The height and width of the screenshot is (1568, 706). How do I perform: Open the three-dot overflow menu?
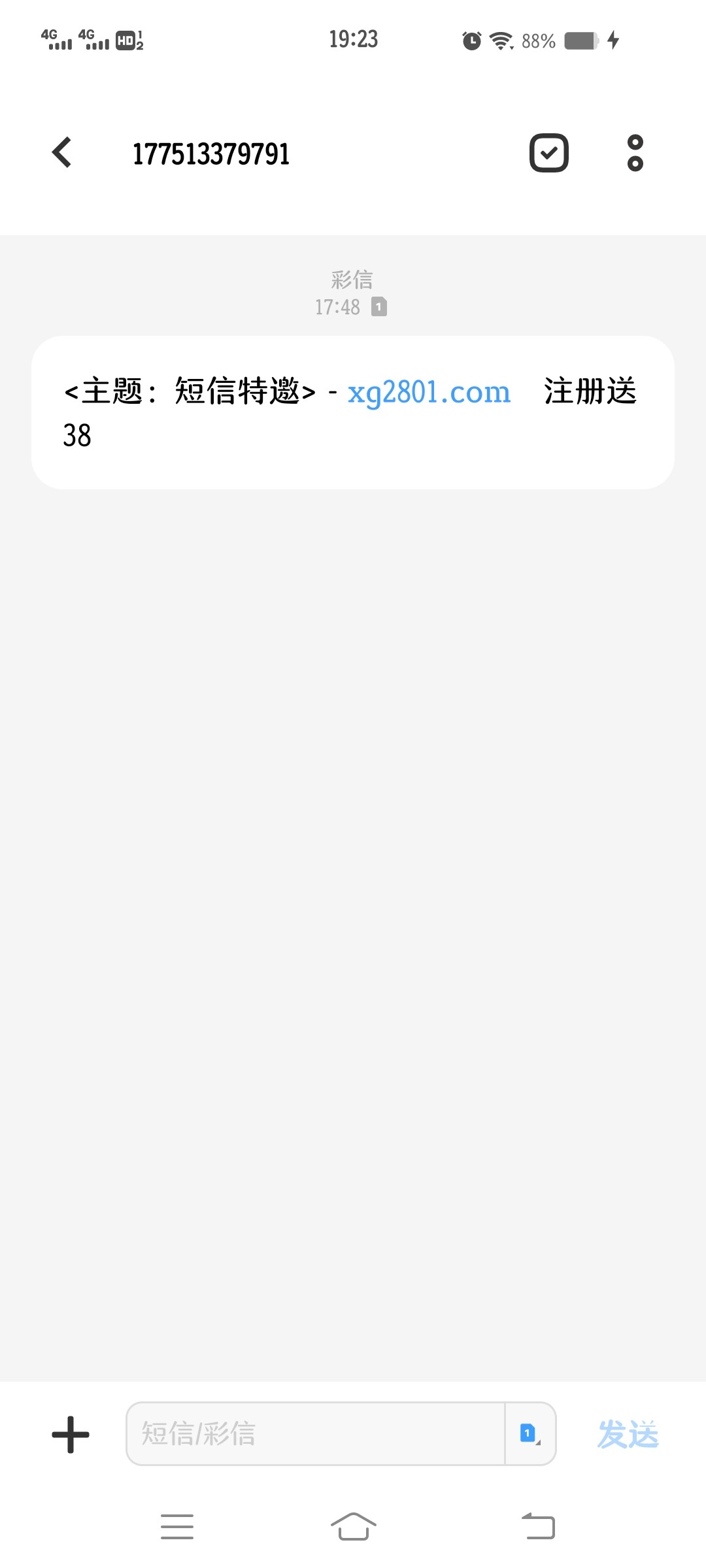[x=635, y=153]
